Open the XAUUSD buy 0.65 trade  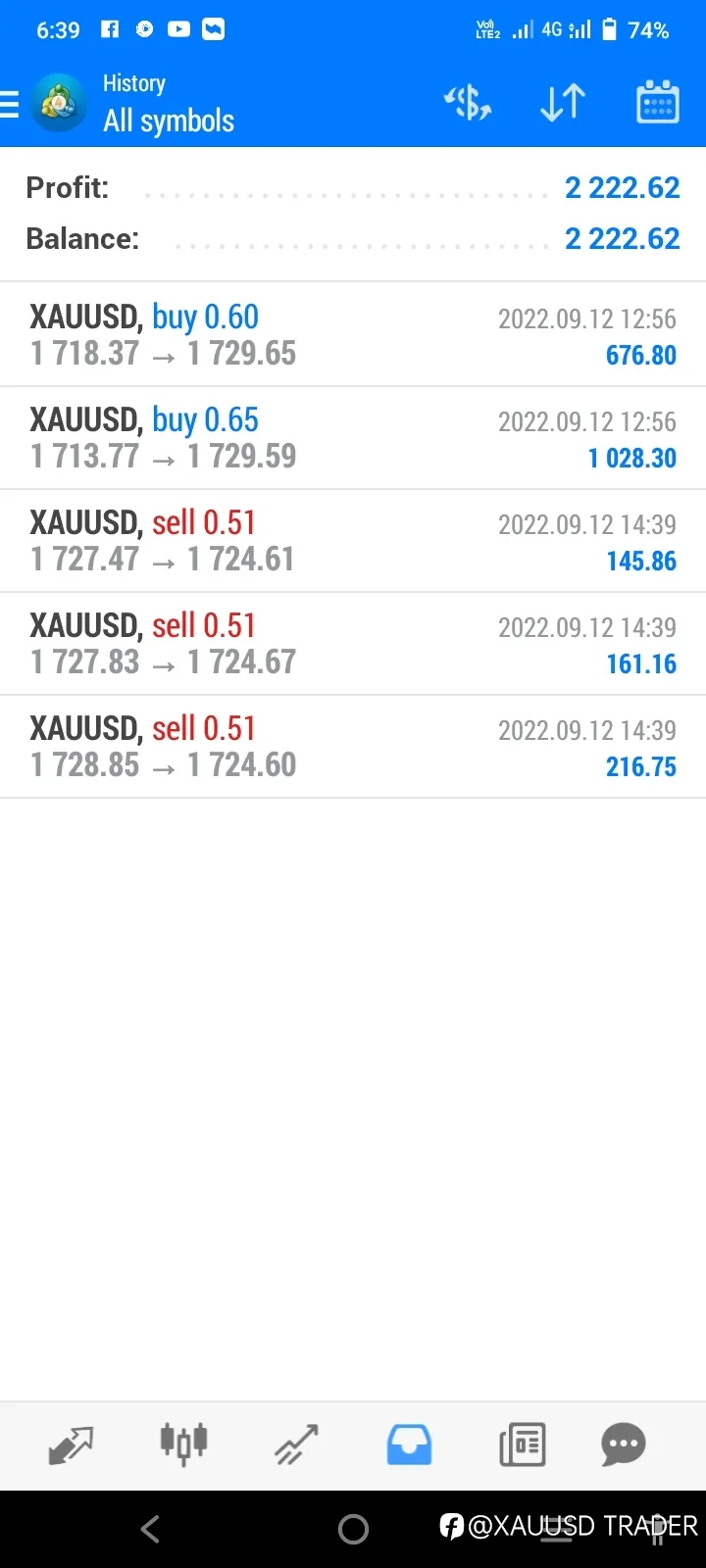click(353, 438)
